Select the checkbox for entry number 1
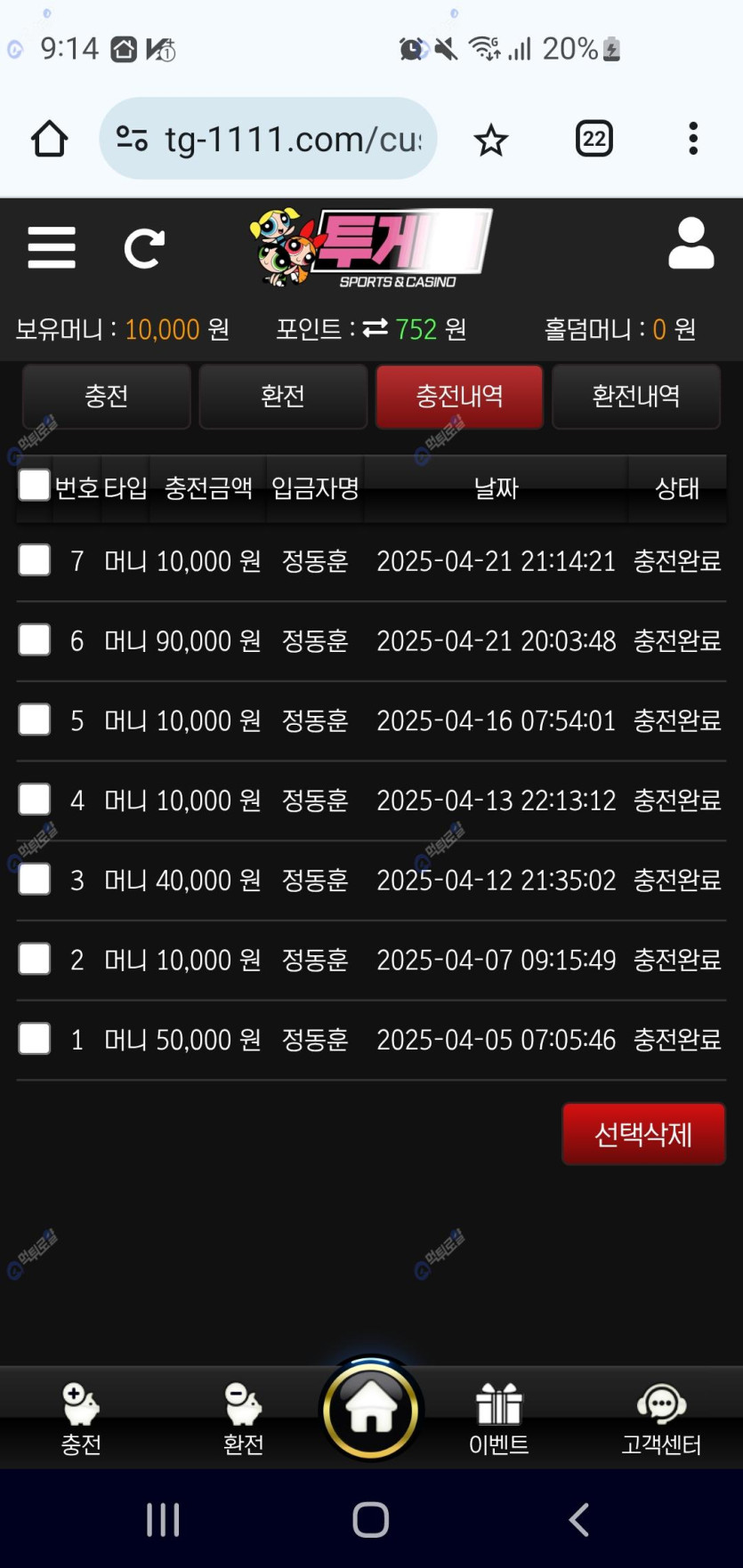The image size is (743, 1568). 35,1039
